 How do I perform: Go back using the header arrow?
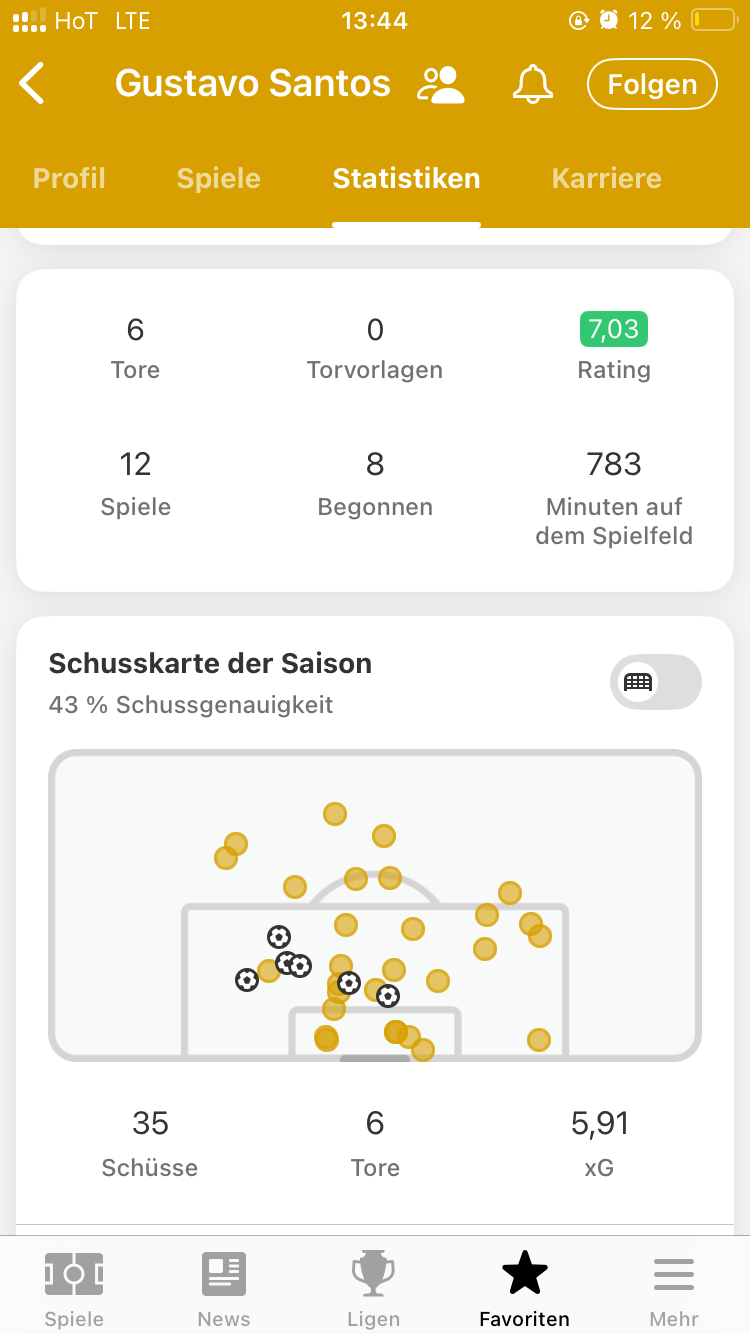pos(32,84)
